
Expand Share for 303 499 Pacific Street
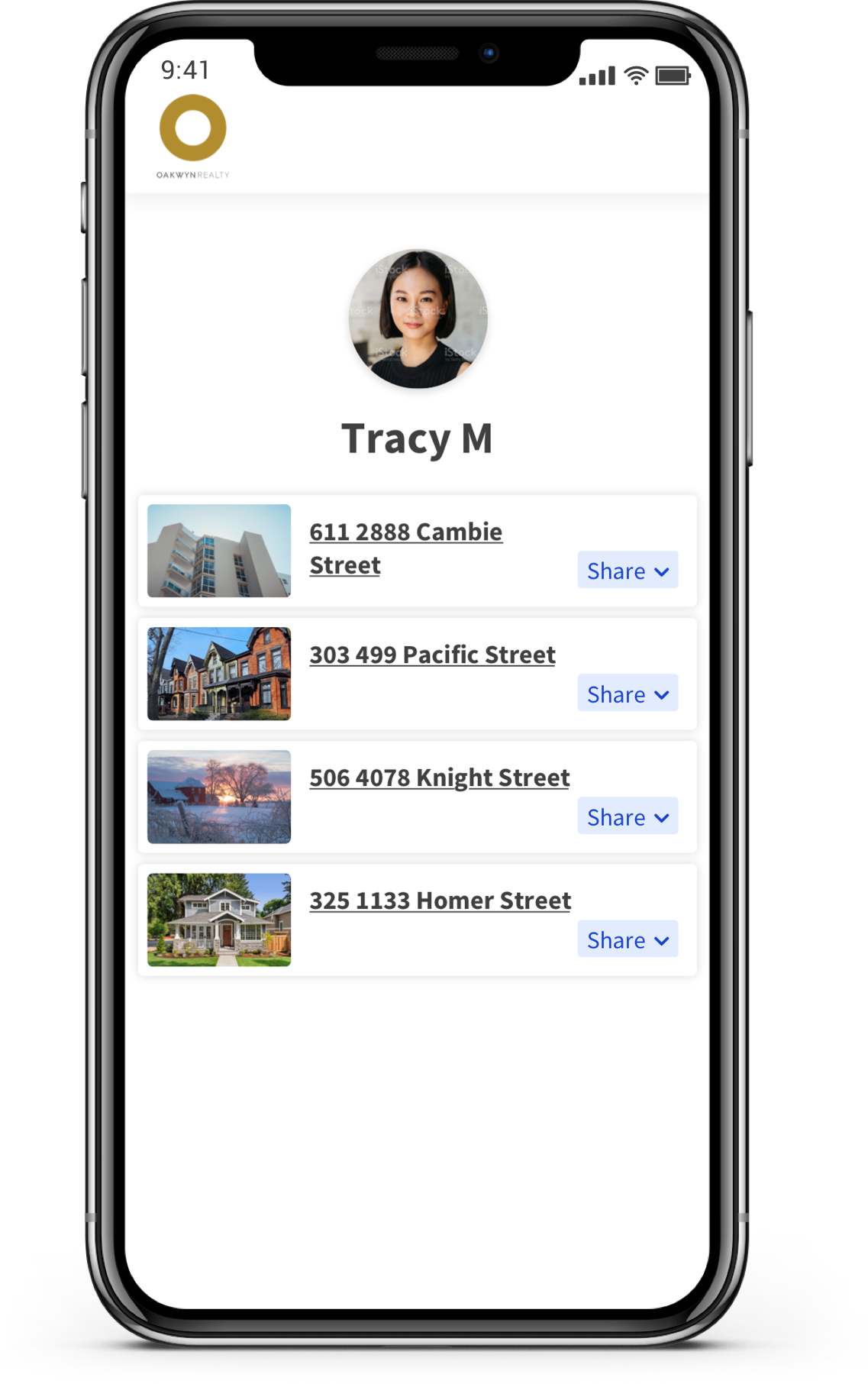point(628,694)
